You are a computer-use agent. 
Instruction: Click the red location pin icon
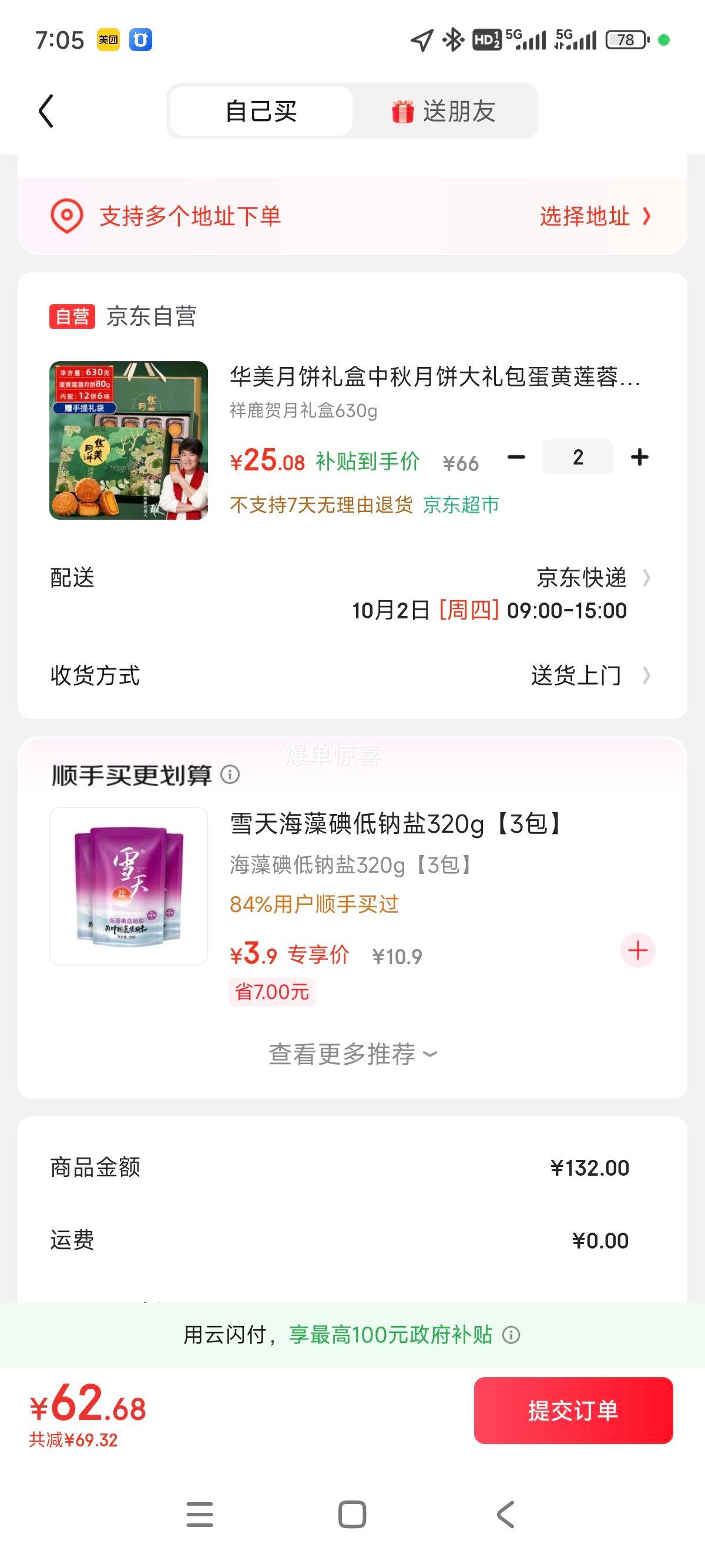[67, 216]
